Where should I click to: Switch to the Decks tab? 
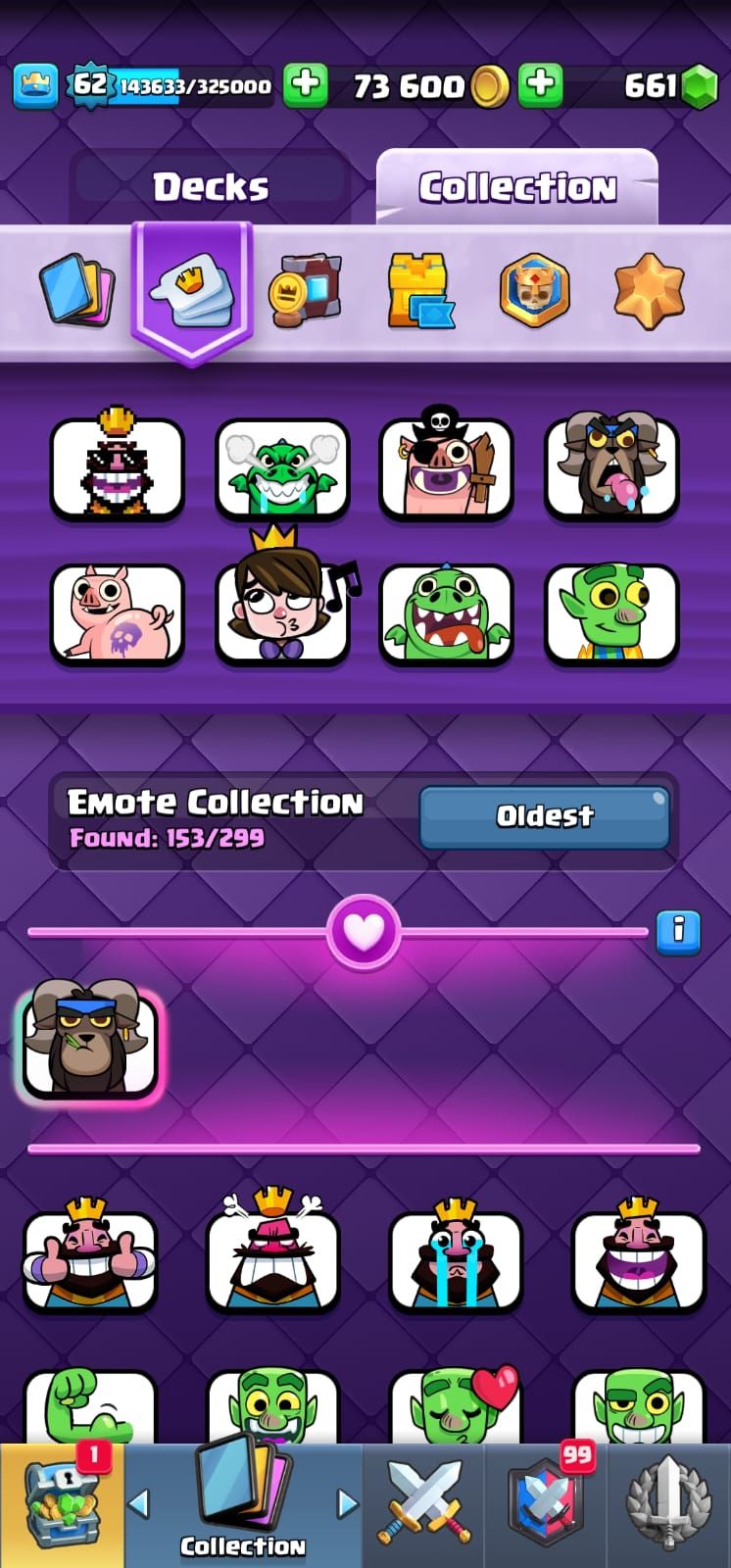tap(211, 186)
